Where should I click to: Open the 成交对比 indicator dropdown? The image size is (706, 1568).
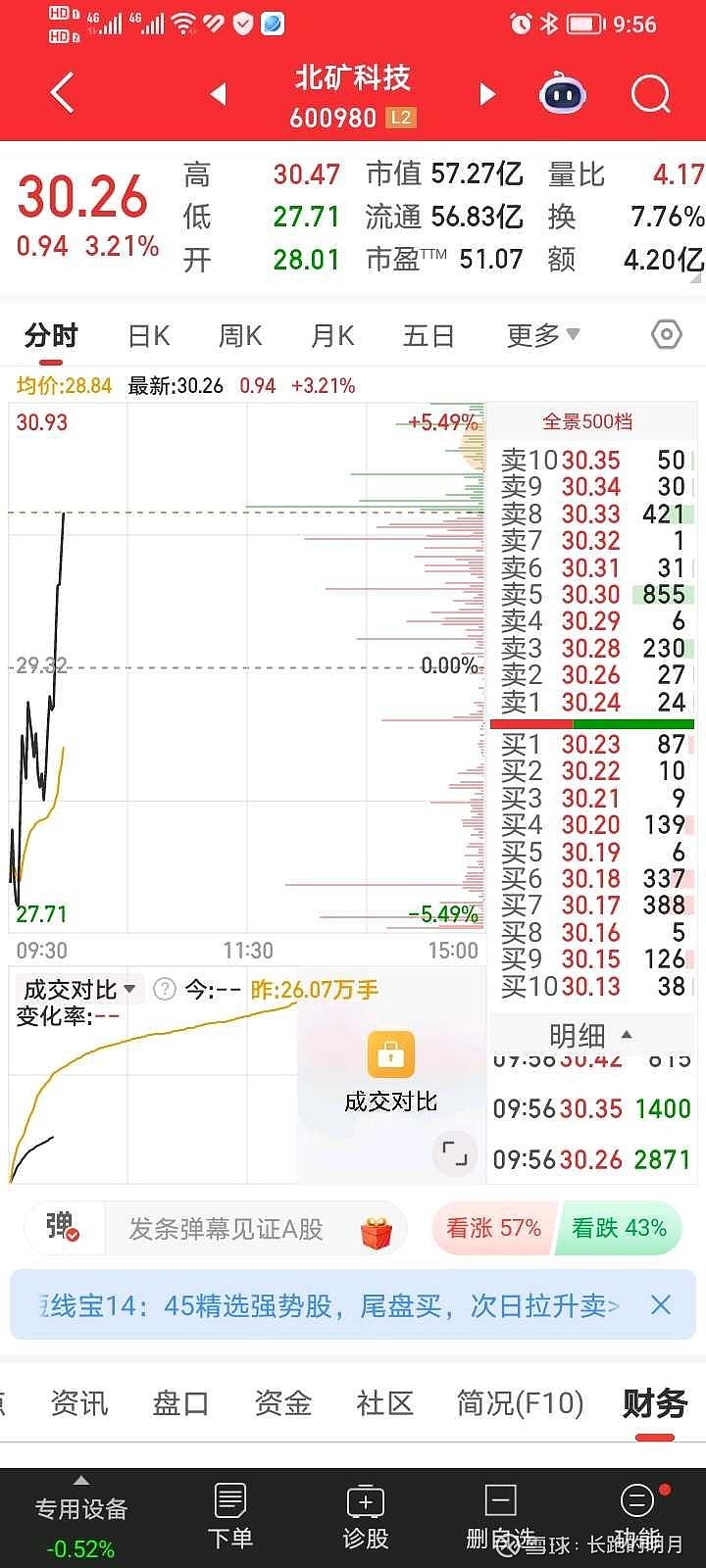click(x=79, y=990)
